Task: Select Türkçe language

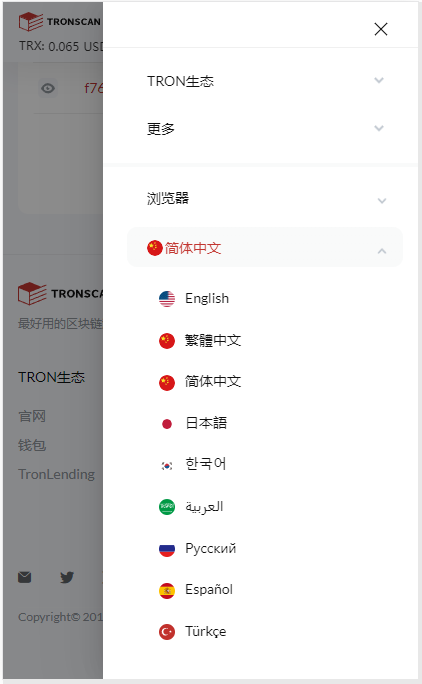Action: tap(192, 631)
